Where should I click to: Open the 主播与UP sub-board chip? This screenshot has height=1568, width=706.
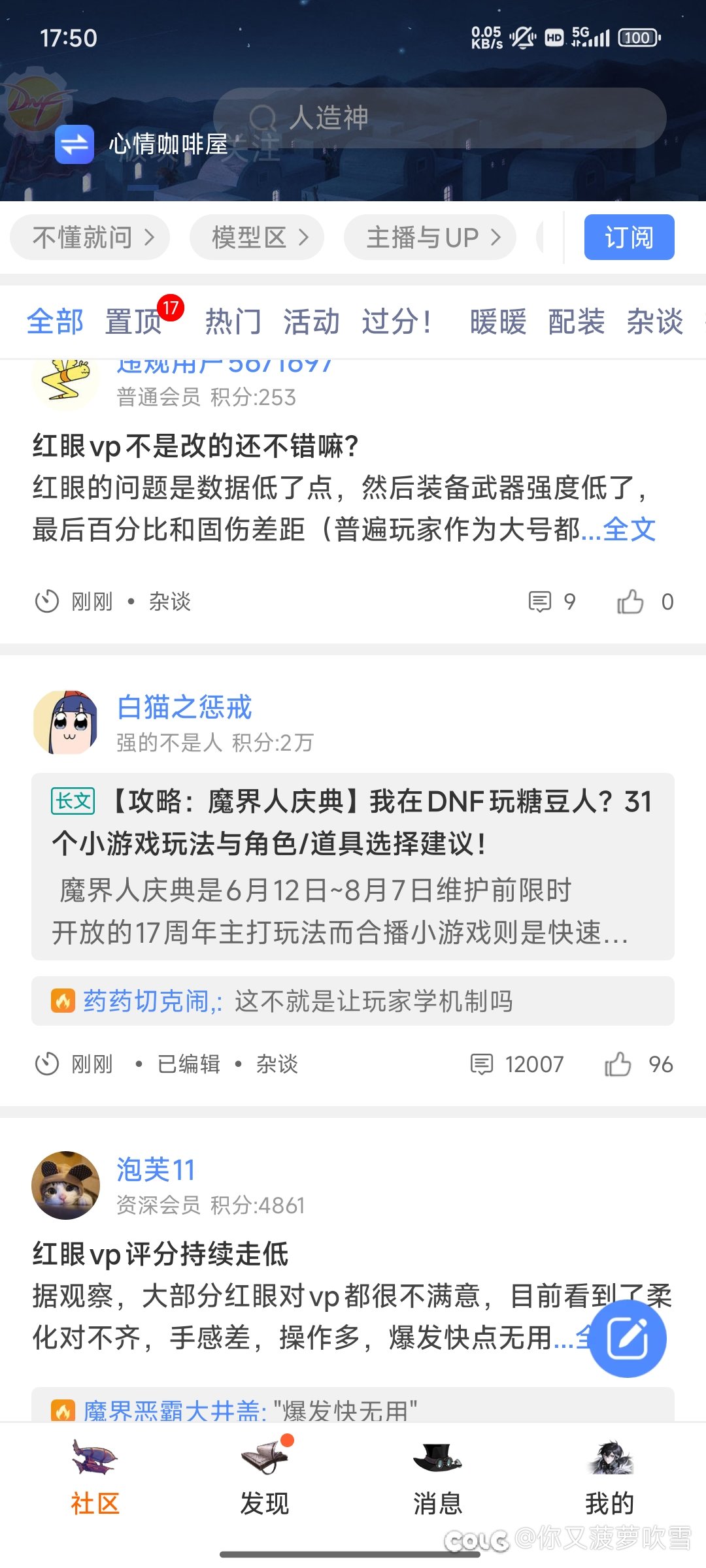(430, 237)
